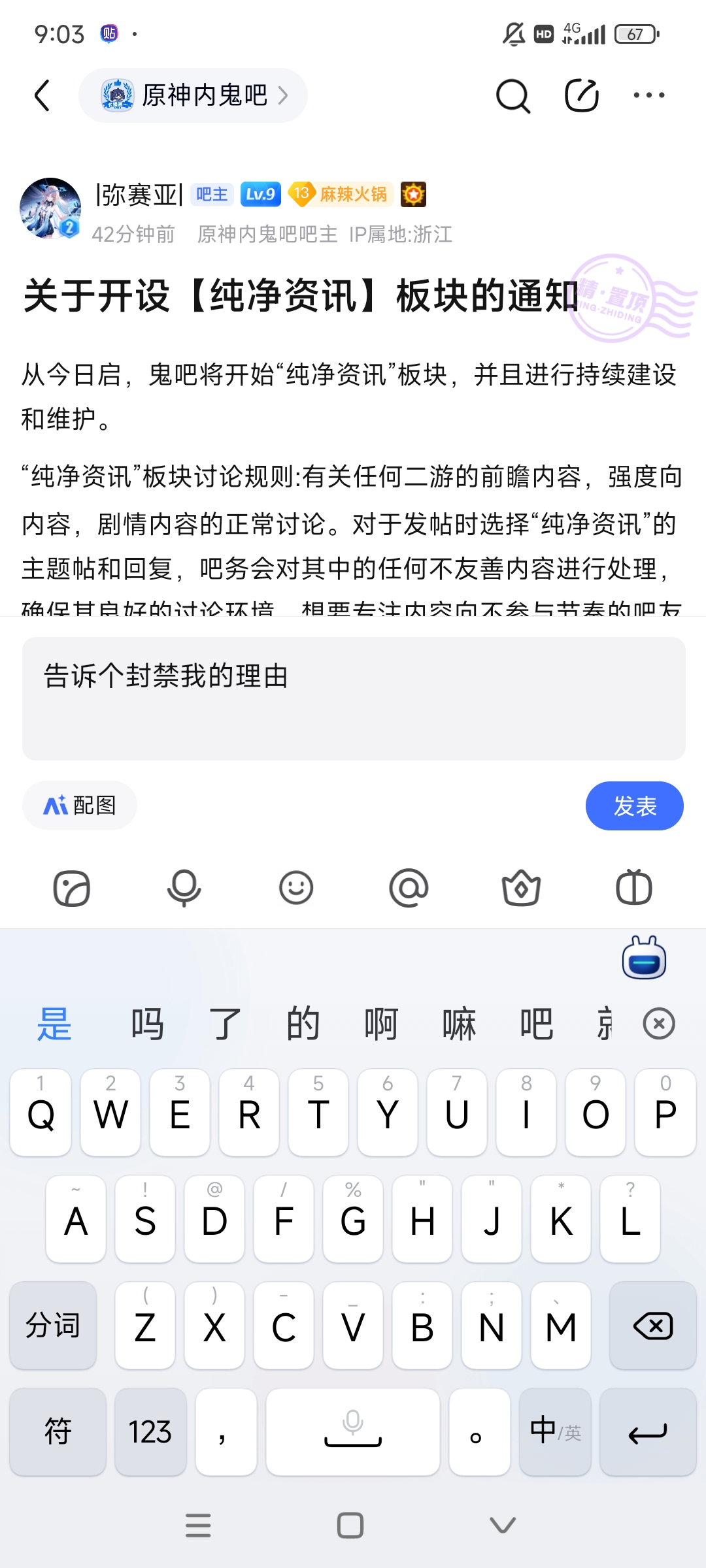The width and height of the screenshot is (706, 1568).
Task: Choose the candidate word 吗
Action: tap(147, 1024)
